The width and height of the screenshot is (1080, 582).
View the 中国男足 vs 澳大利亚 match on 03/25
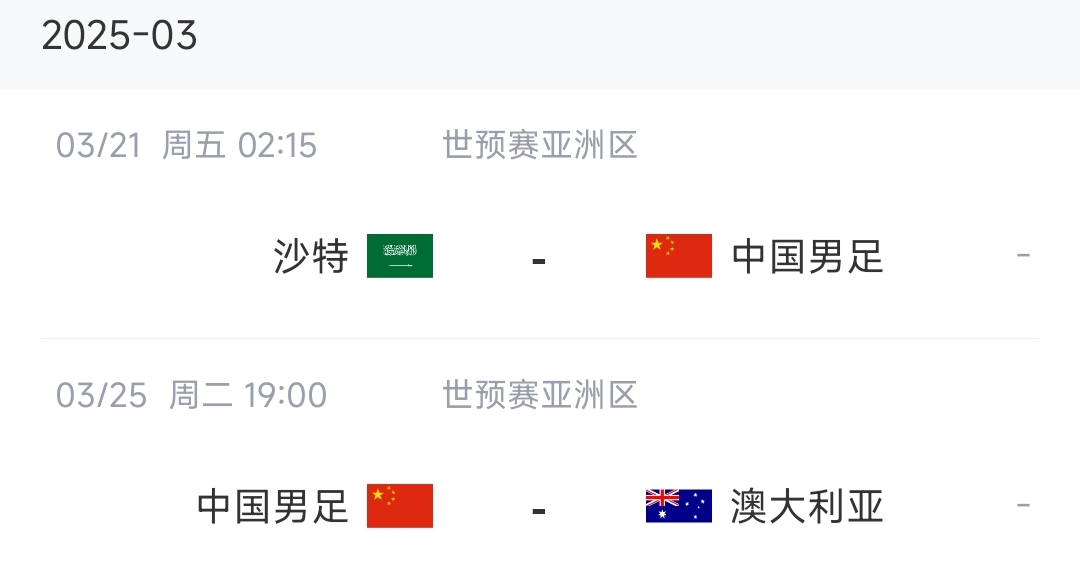[539, 507]
